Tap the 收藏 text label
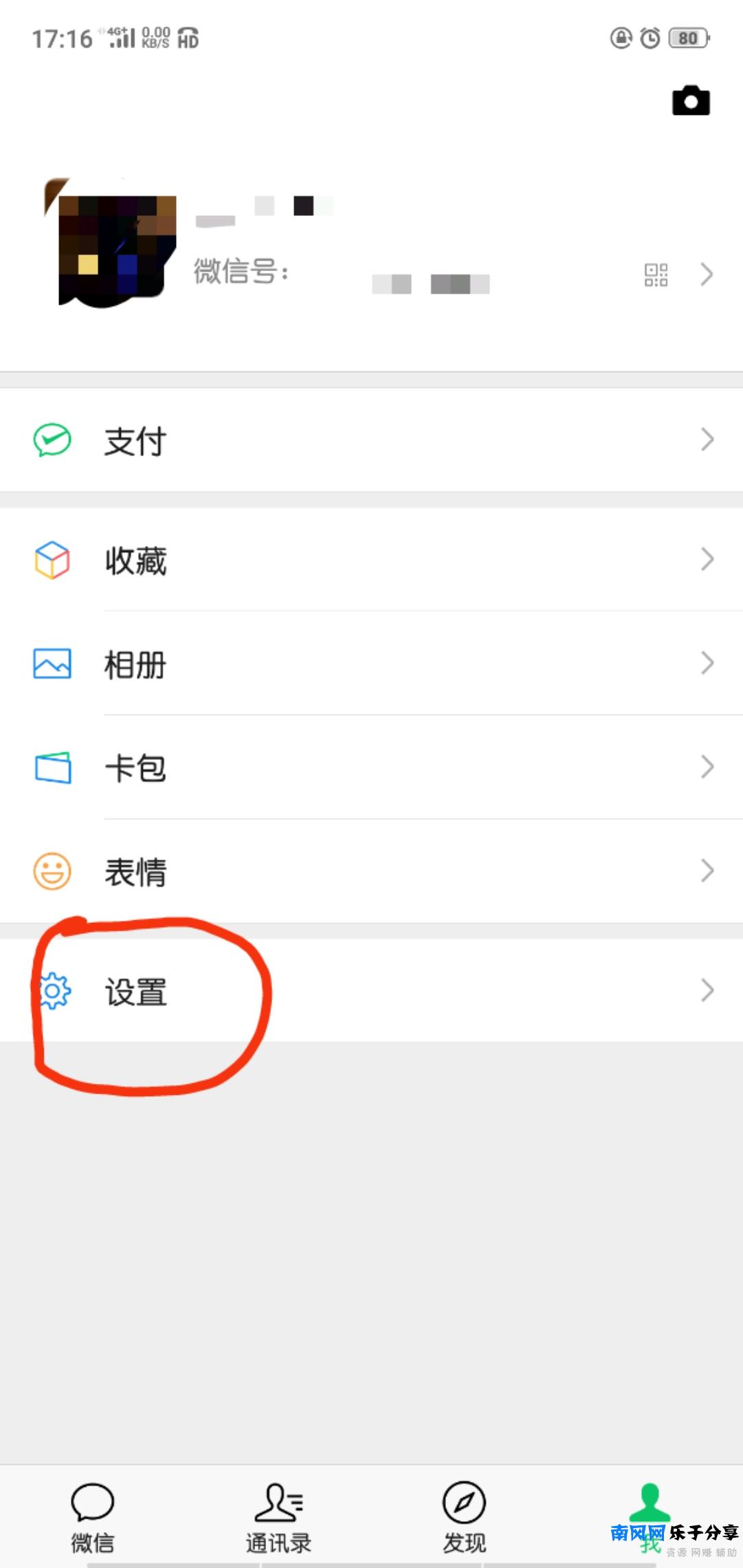 [x=135, y=562]
